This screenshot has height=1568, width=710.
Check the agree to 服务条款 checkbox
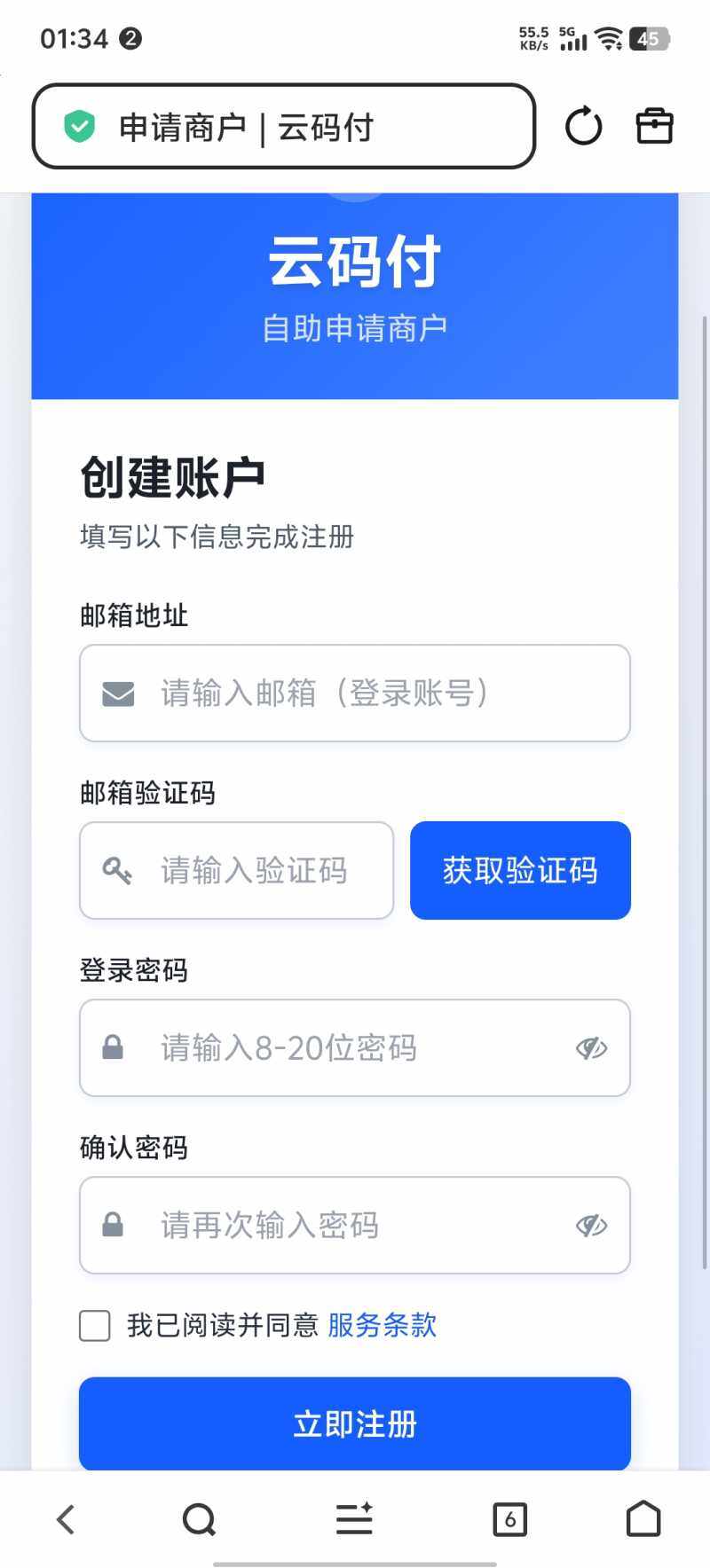94,1326
